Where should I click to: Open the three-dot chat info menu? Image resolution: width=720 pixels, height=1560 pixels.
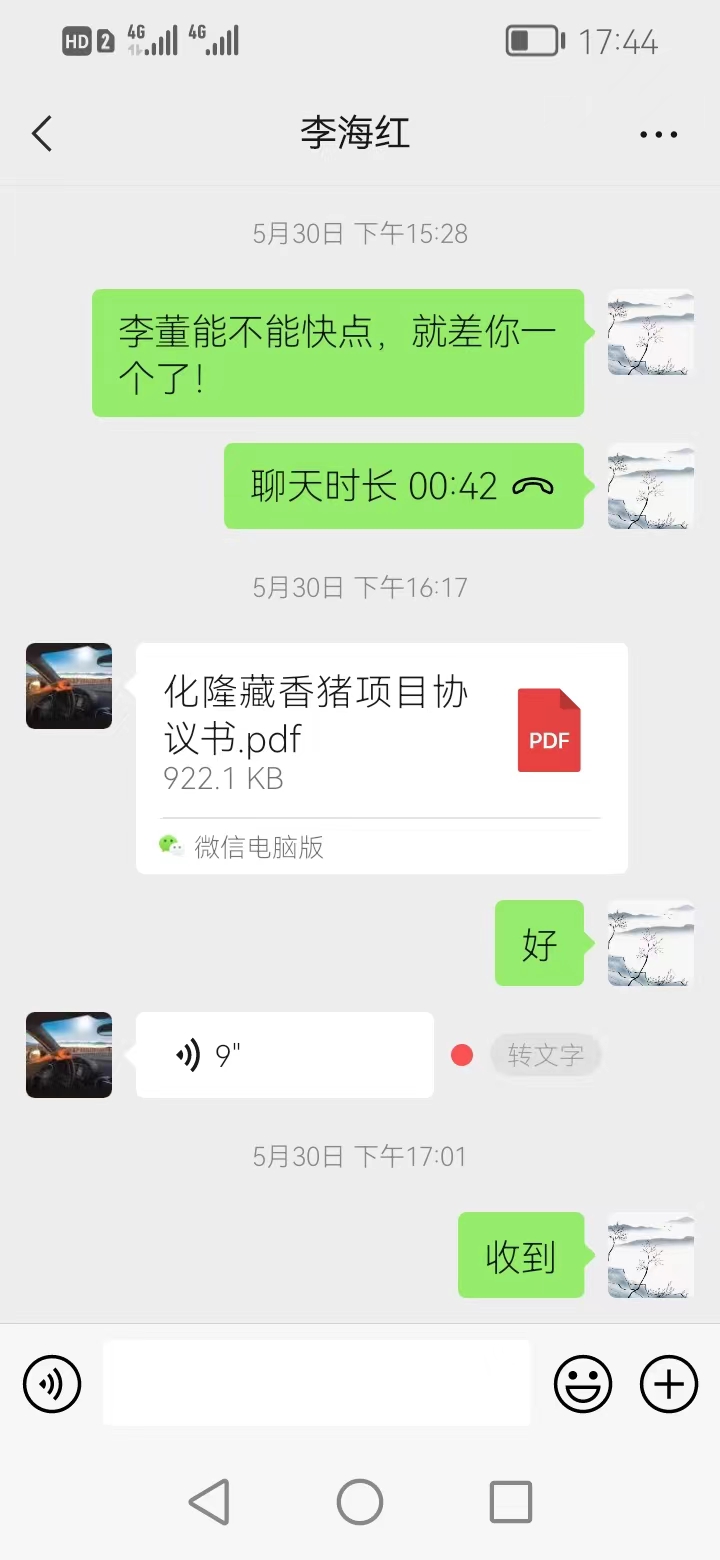658,134
